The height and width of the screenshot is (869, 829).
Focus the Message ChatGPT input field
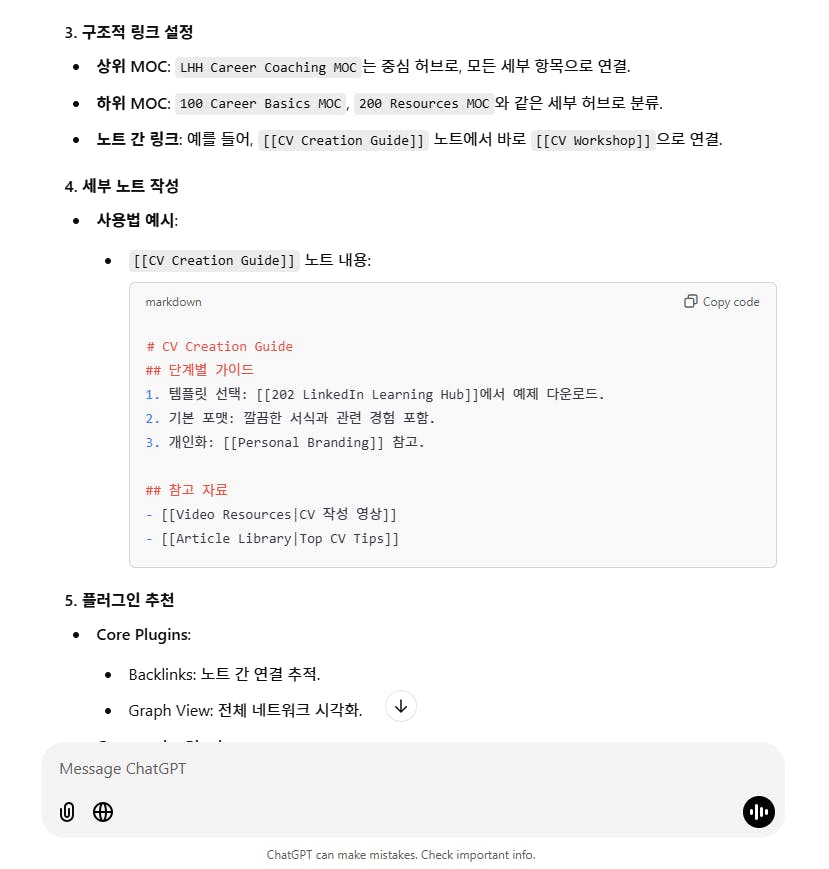pos(400,769)
